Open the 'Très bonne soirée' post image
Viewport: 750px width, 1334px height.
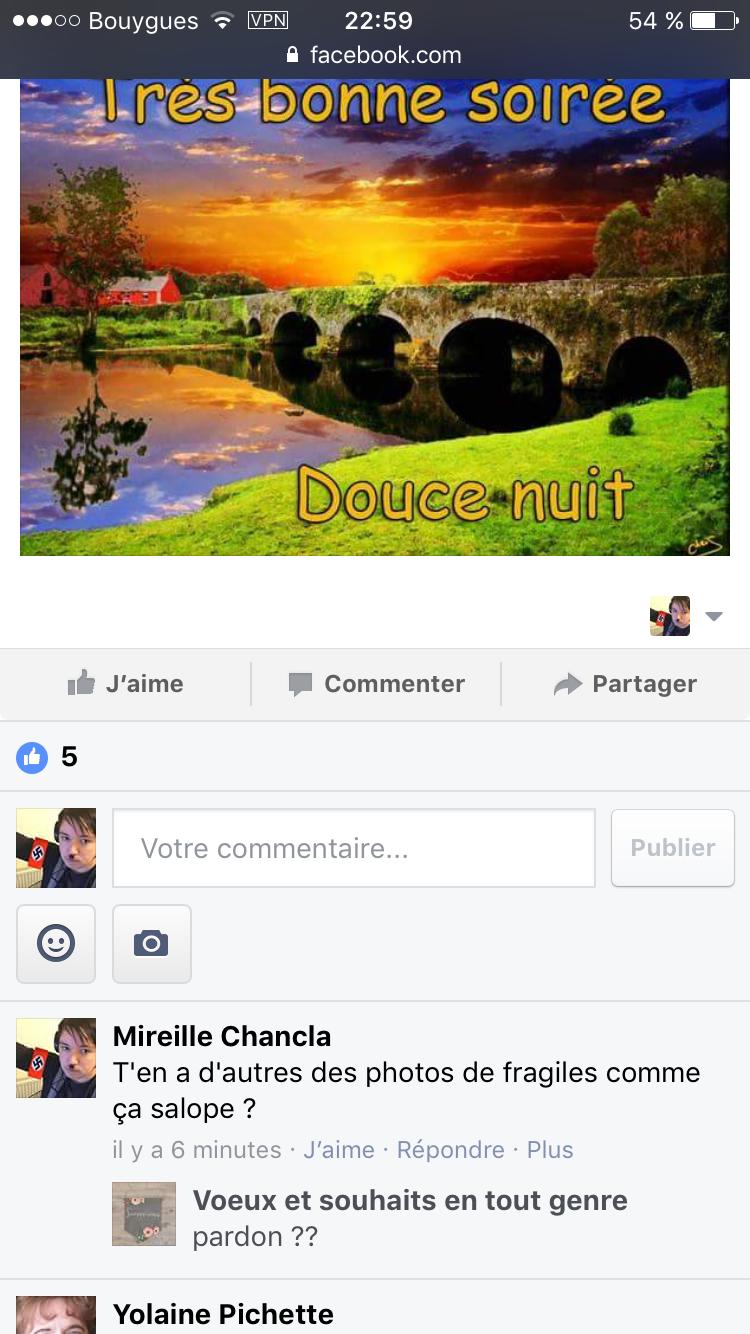click(x=375, y=316)
